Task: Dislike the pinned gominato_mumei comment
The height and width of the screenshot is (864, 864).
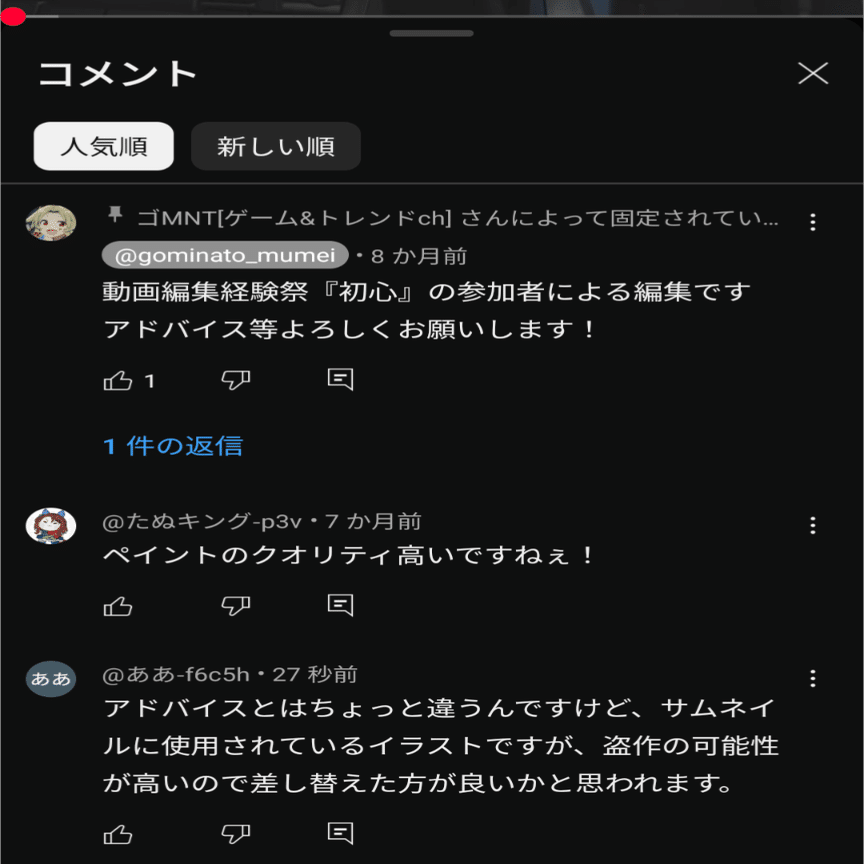Action: pos(235,380)
